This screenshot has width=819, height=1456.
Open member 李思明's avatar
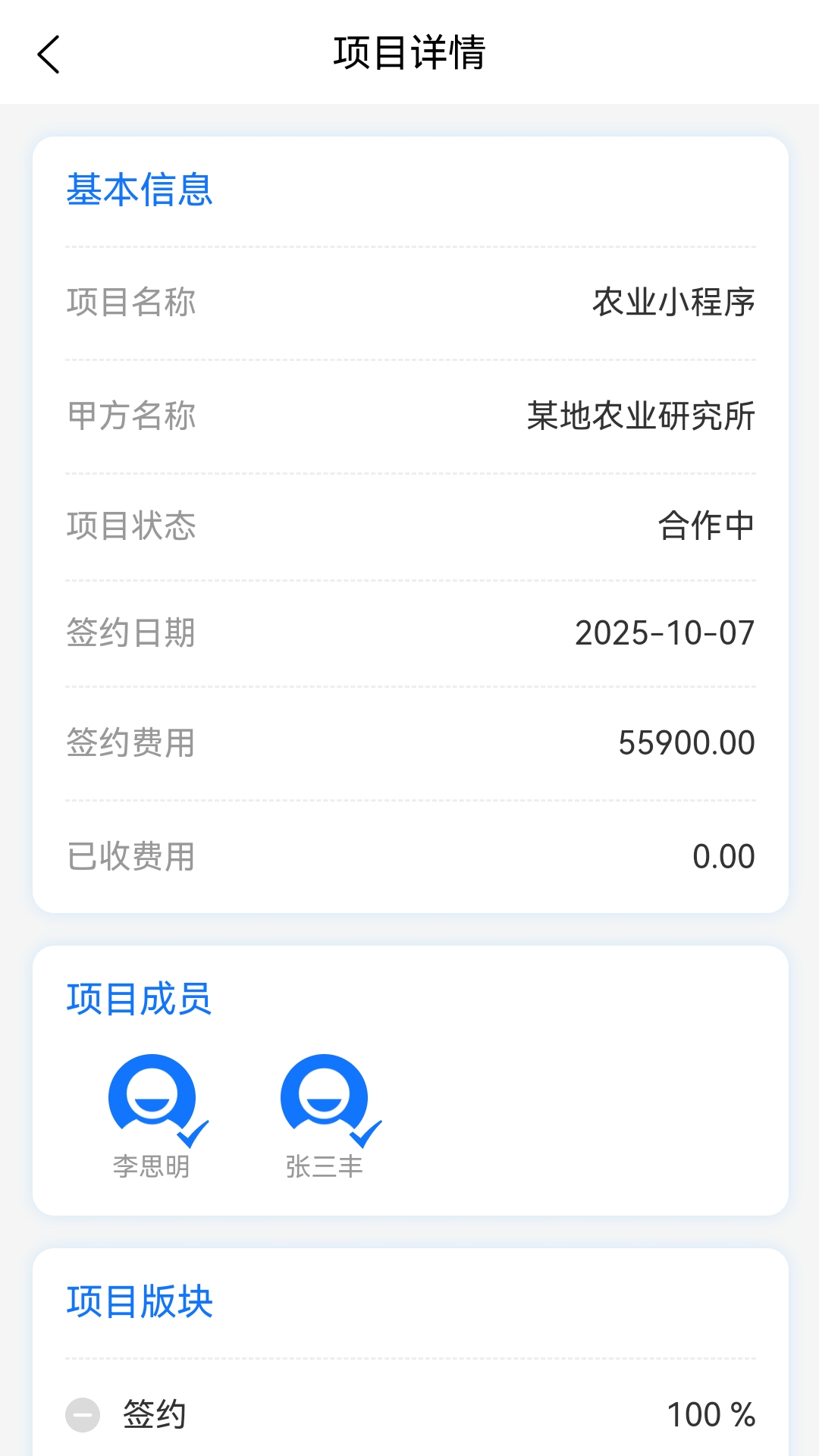152,1097
